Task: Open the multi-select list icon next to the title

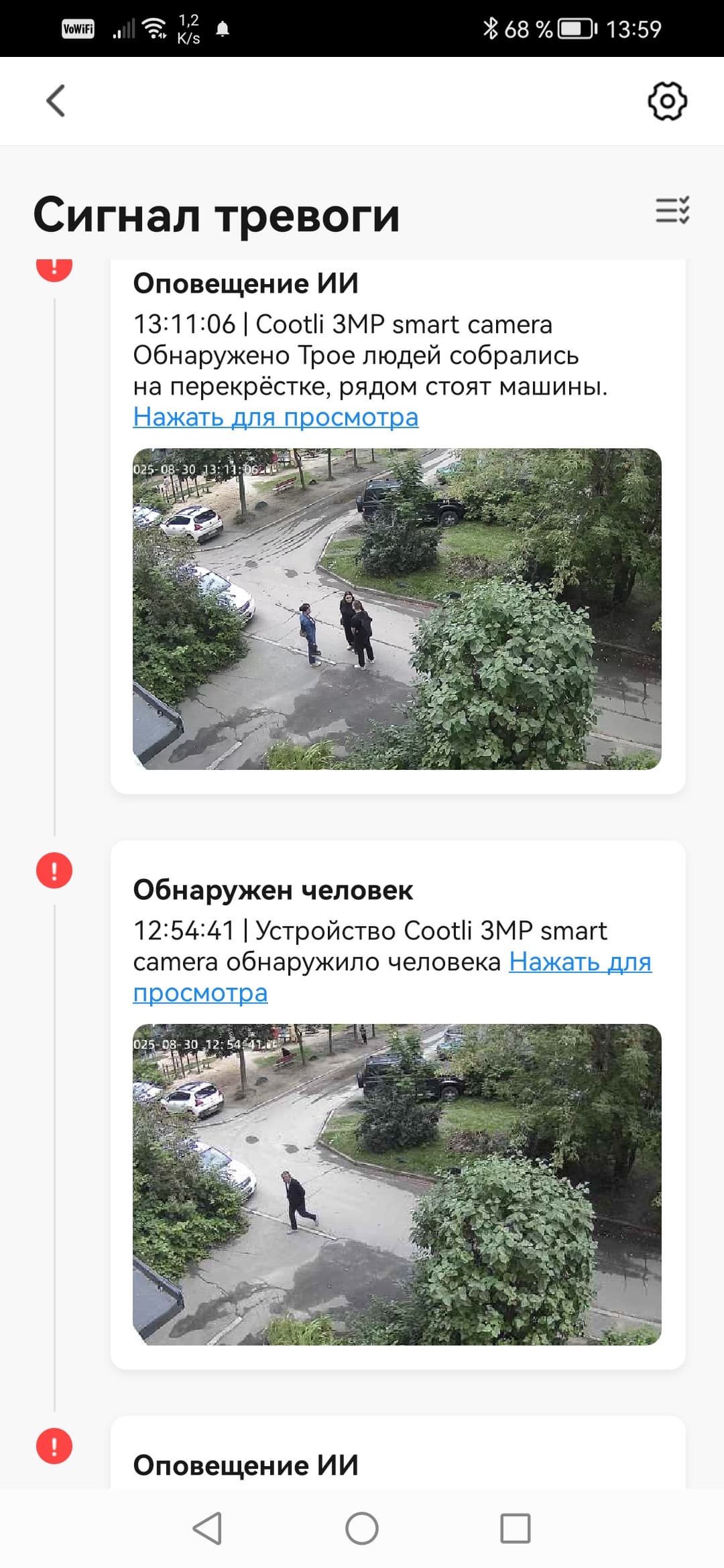Action: click(x=672, y=210)
